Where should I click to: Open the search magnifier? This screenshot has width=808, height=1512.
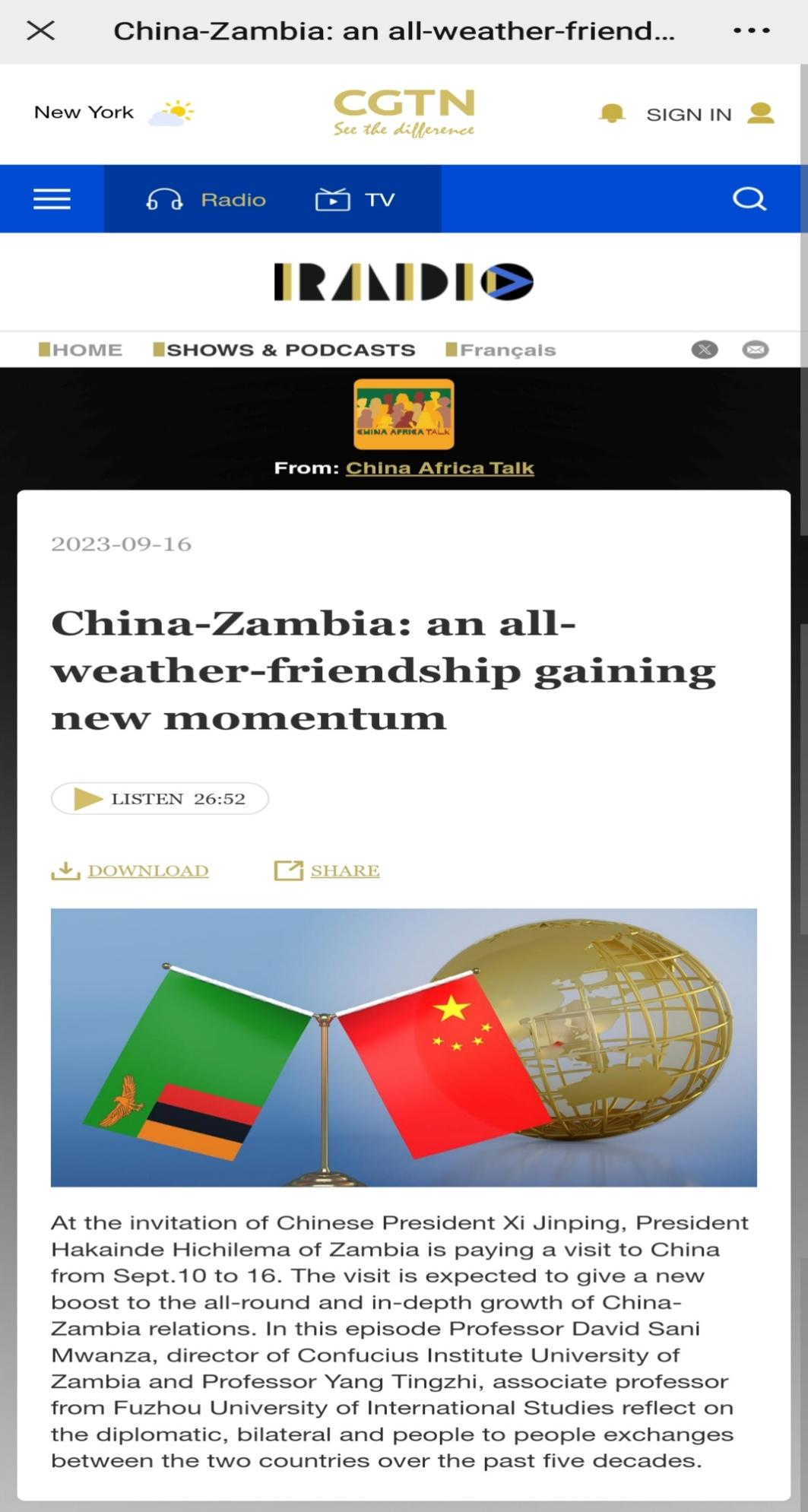click(x=749, y=199)
